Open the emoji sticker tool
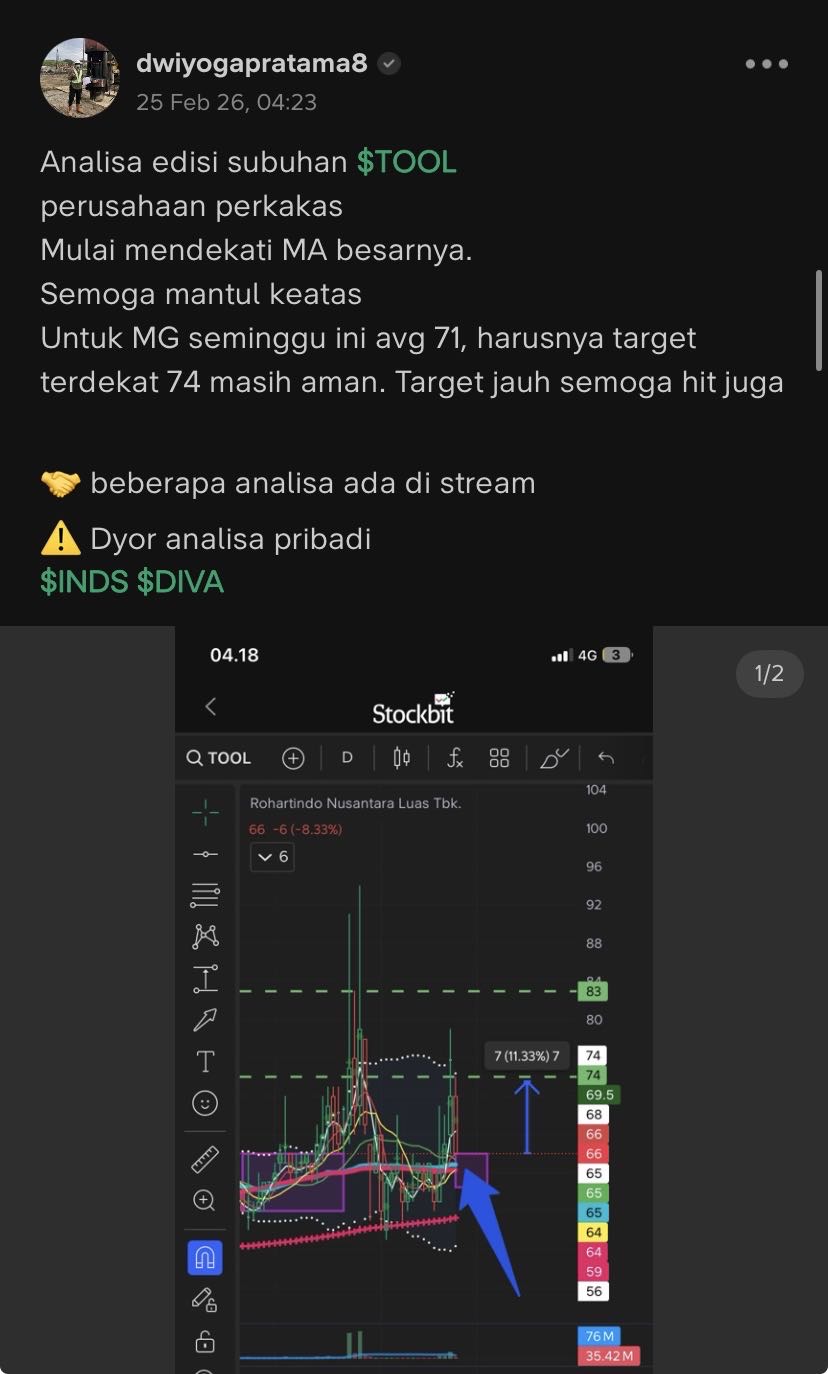 tap(204, 1103)
